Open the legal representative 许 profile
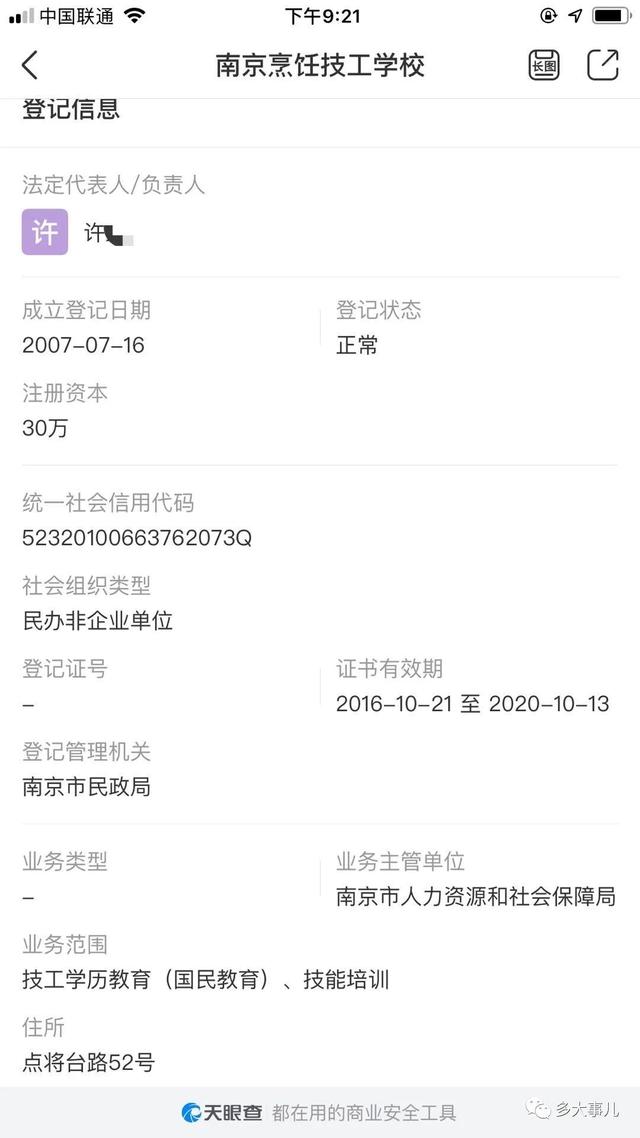Screen dimensions: 640x1138 coord(45,233)
